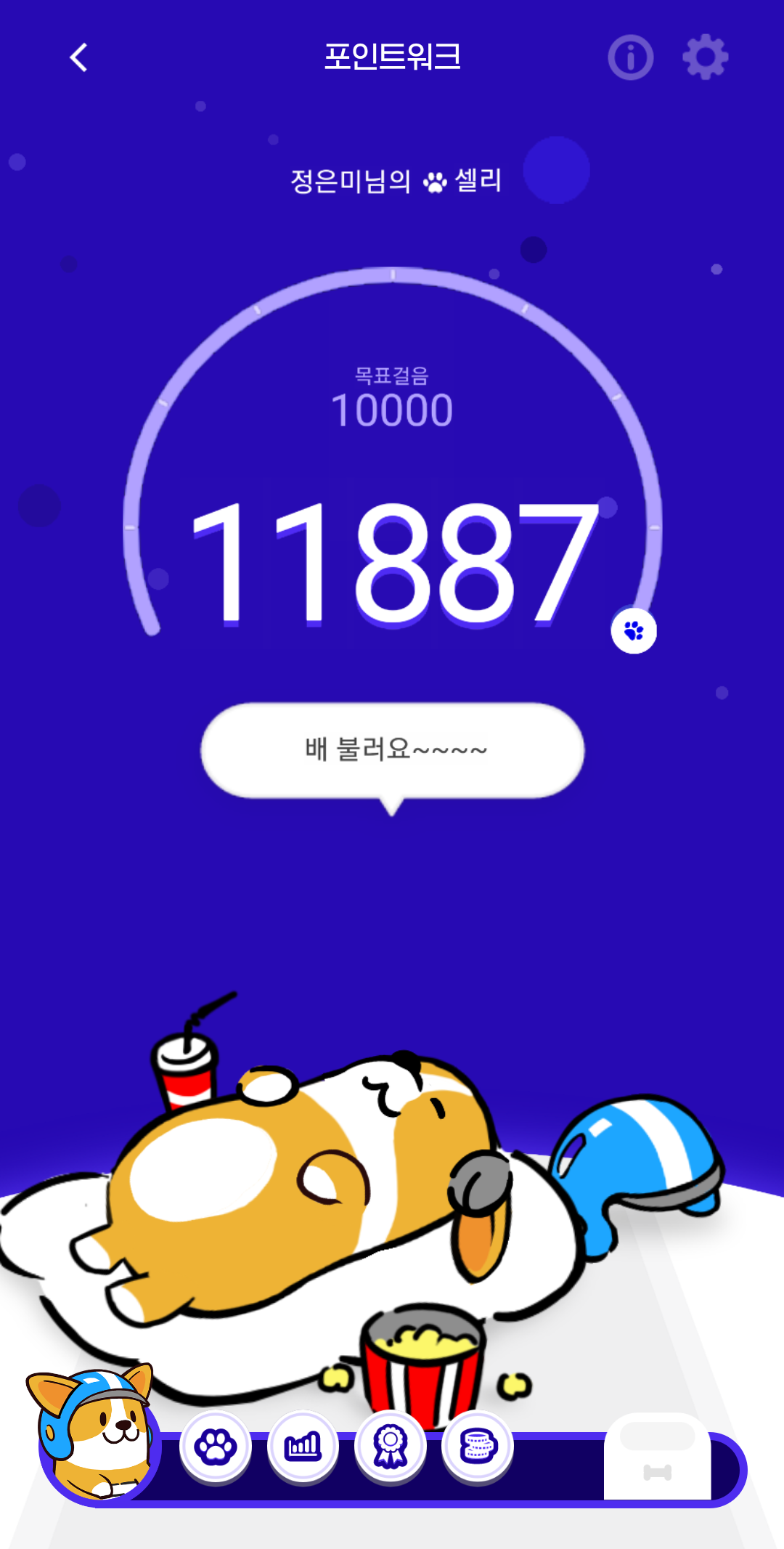Tap the paw marker on the step gauge
Image resolution: width=784 pixels, height=1549 pixels.
click(634, 630)
